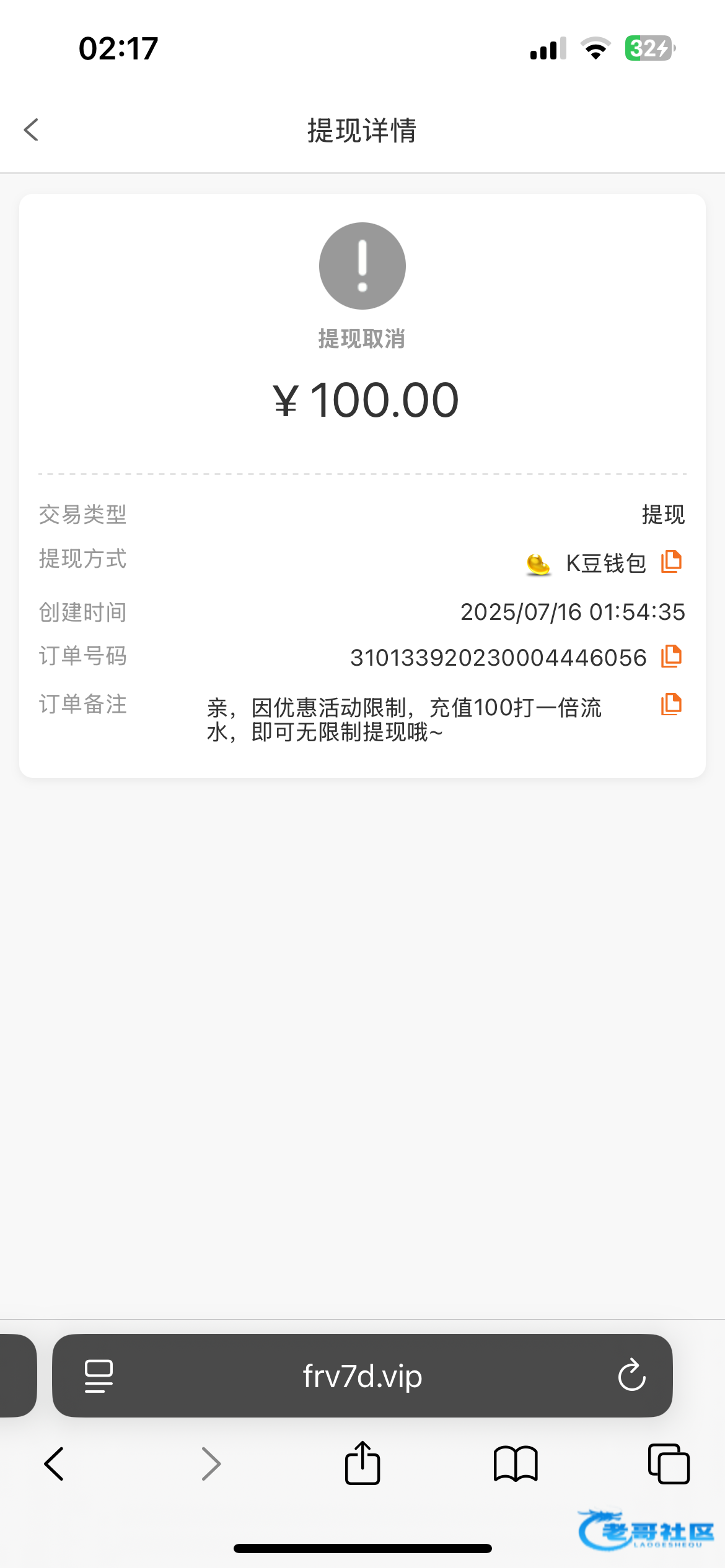
Task: Open Safari bookmarks
Action: tap(516, 1464)
